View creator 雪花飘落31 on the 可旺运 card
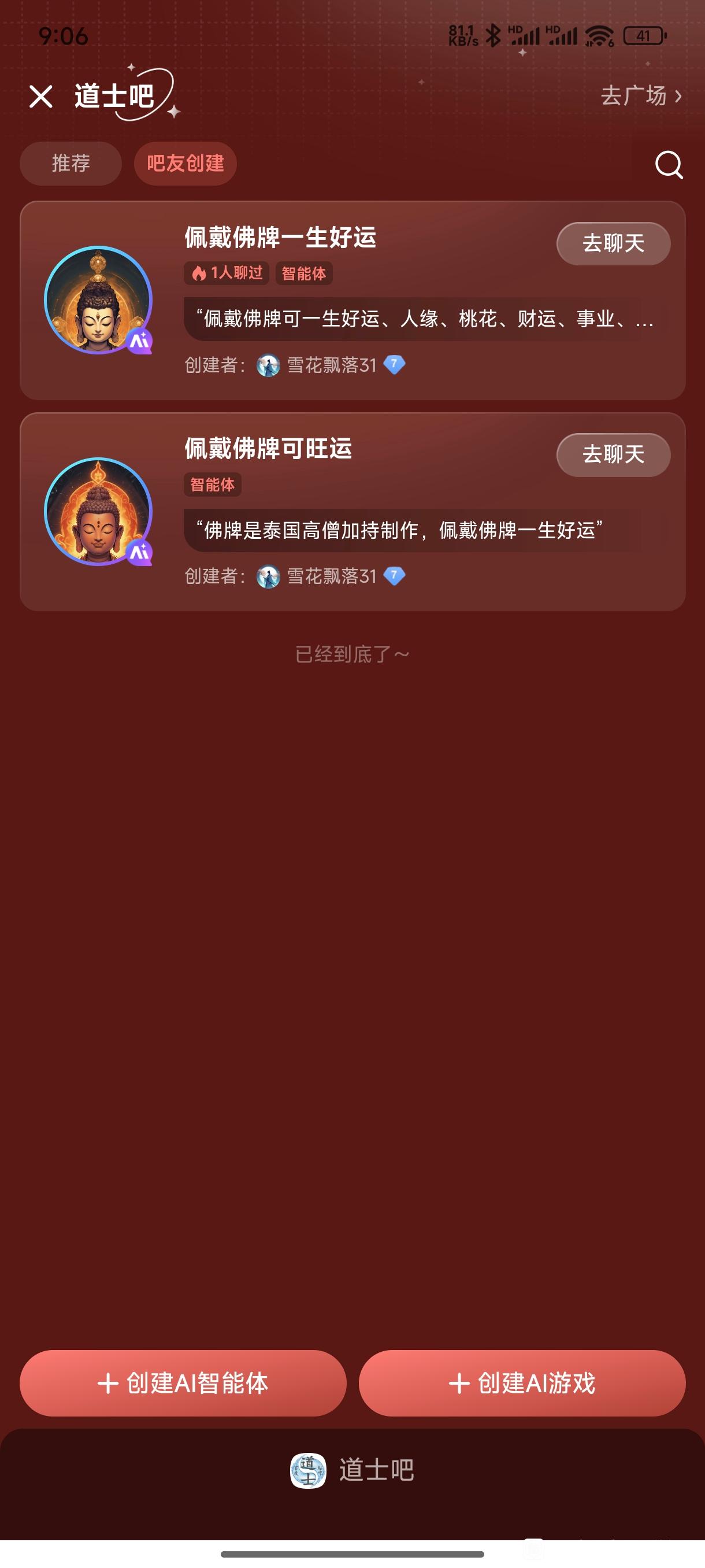 coord(331,576)
